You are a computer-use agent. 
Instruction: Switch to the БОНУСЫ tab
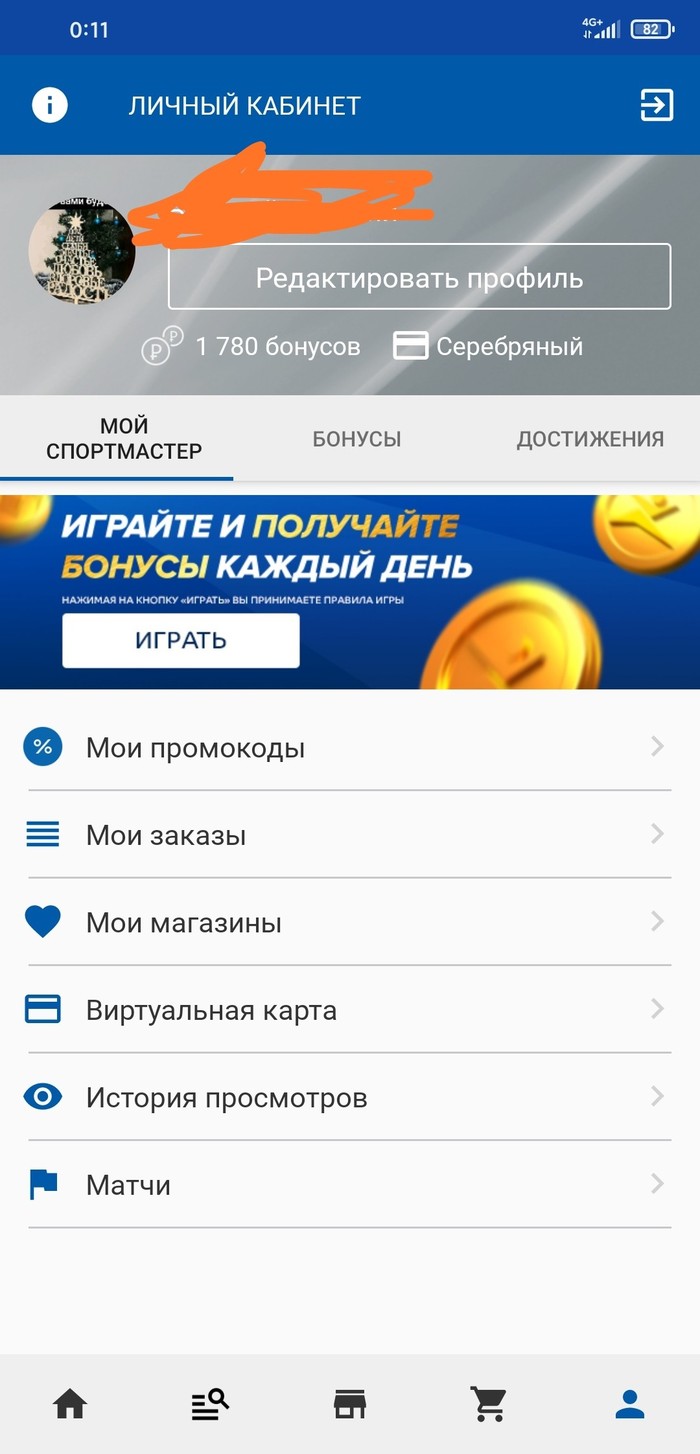(x=357, y=439)
